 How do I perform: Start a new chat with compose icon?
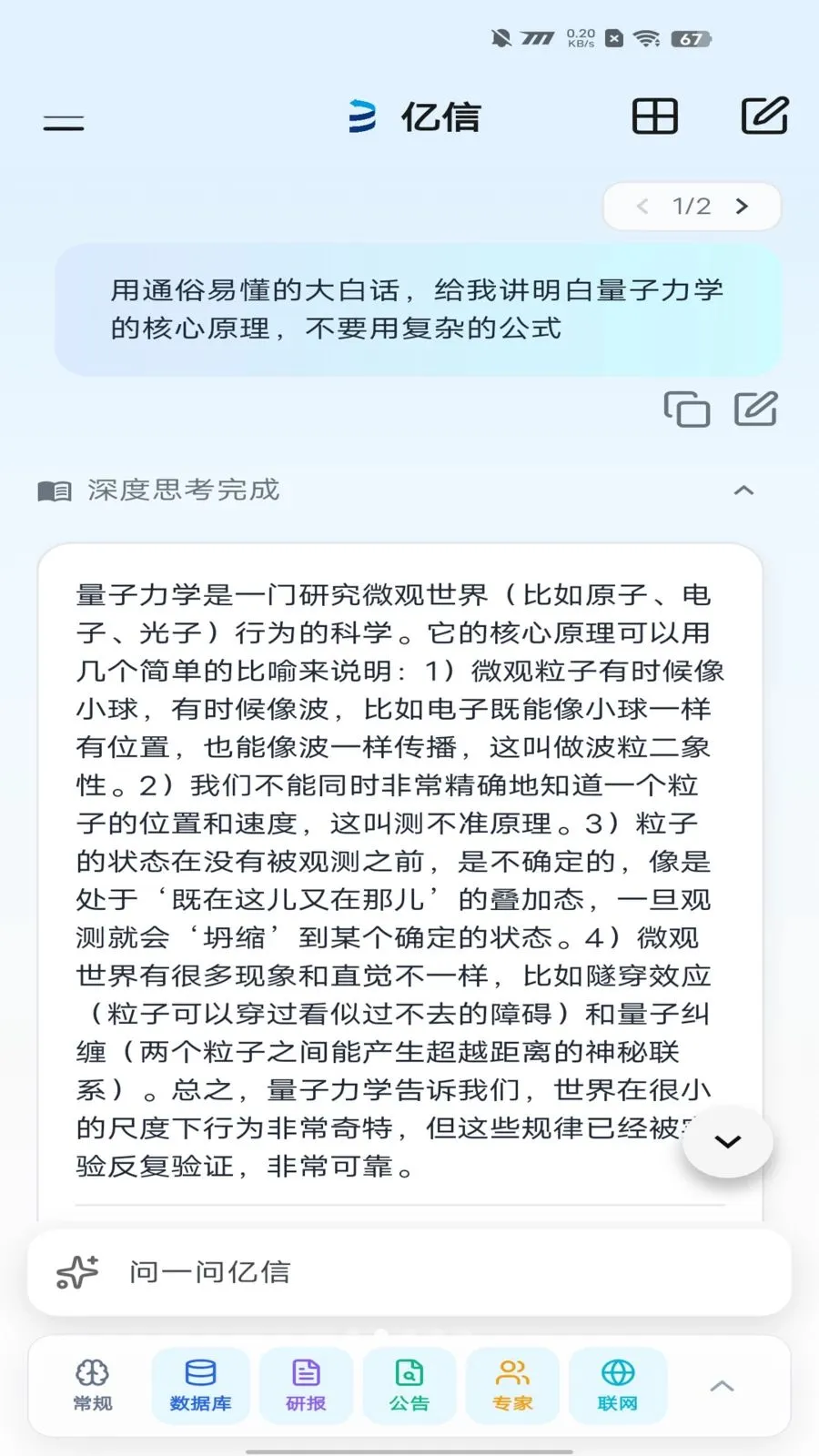pos(764,116)
